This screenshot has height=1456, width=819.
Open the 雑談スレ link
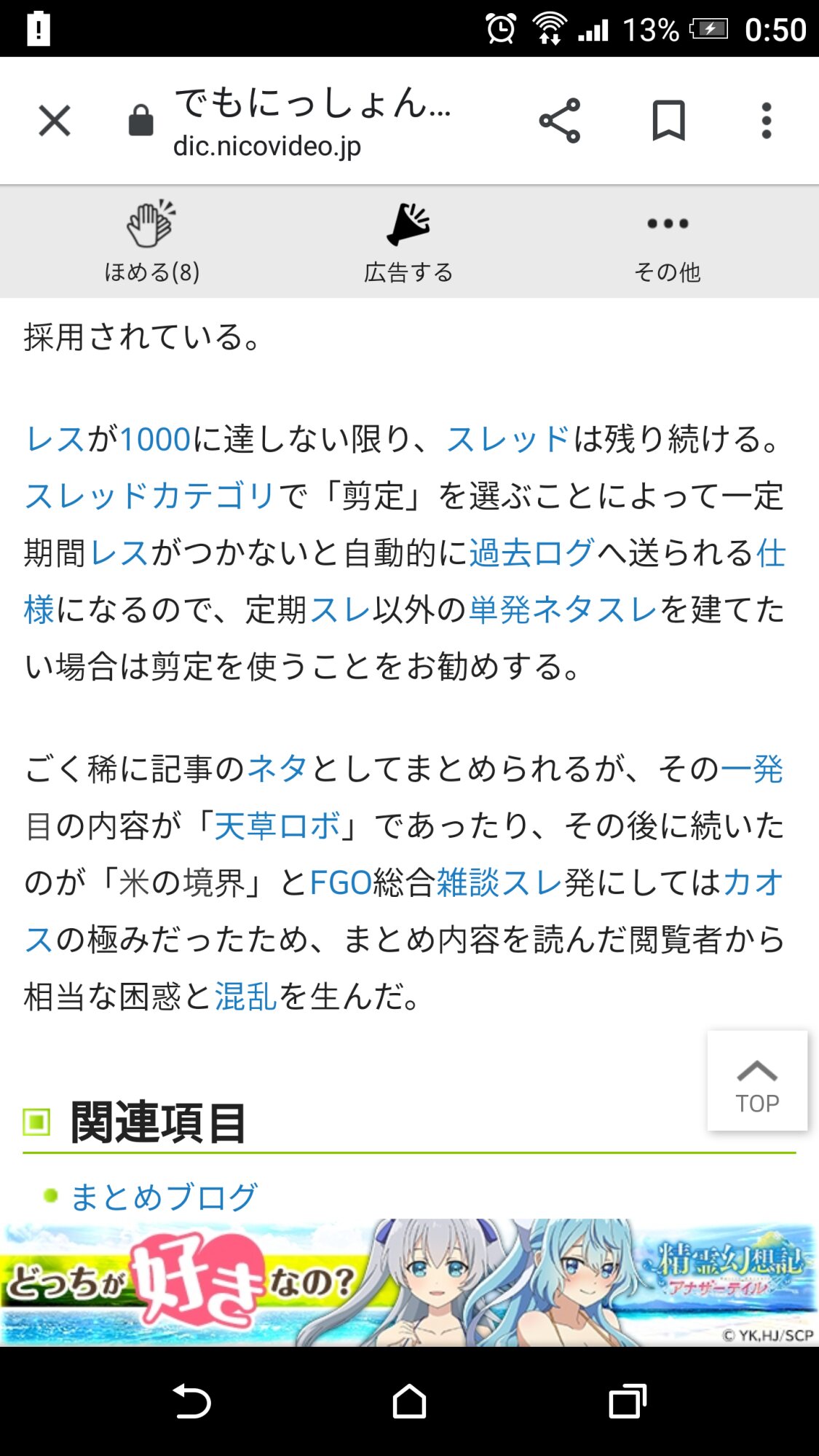point(499,883)
